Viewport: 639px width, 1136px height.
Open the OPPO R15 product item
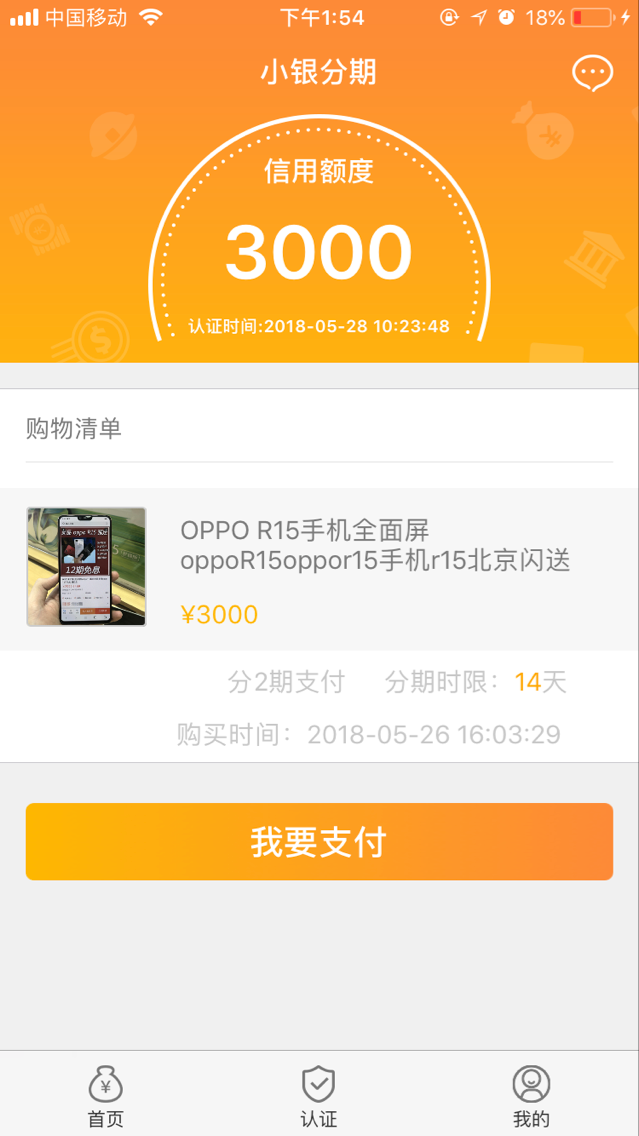tap(319, 569)
